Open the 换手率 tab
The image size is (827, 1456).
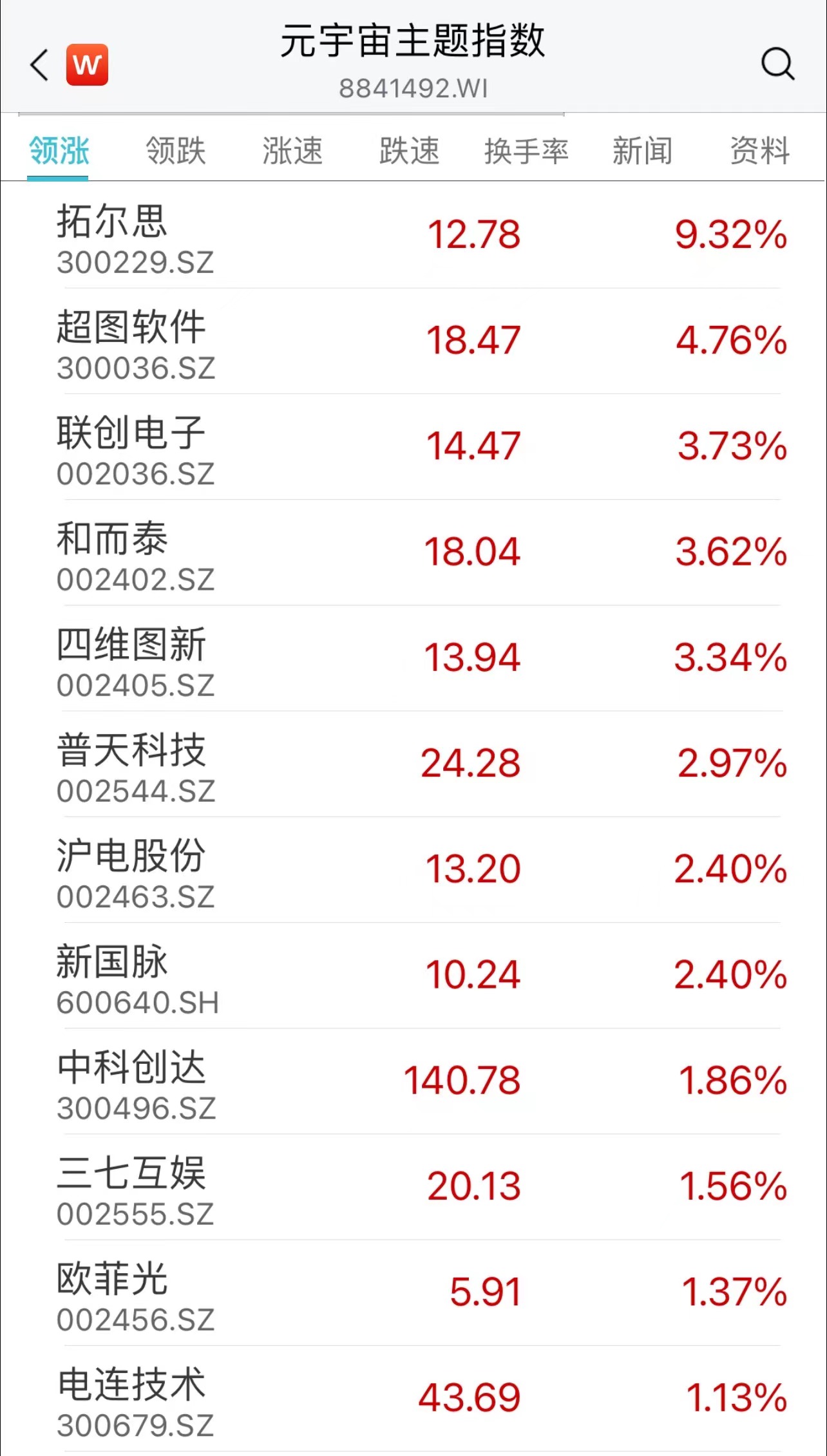coord(526,151)
